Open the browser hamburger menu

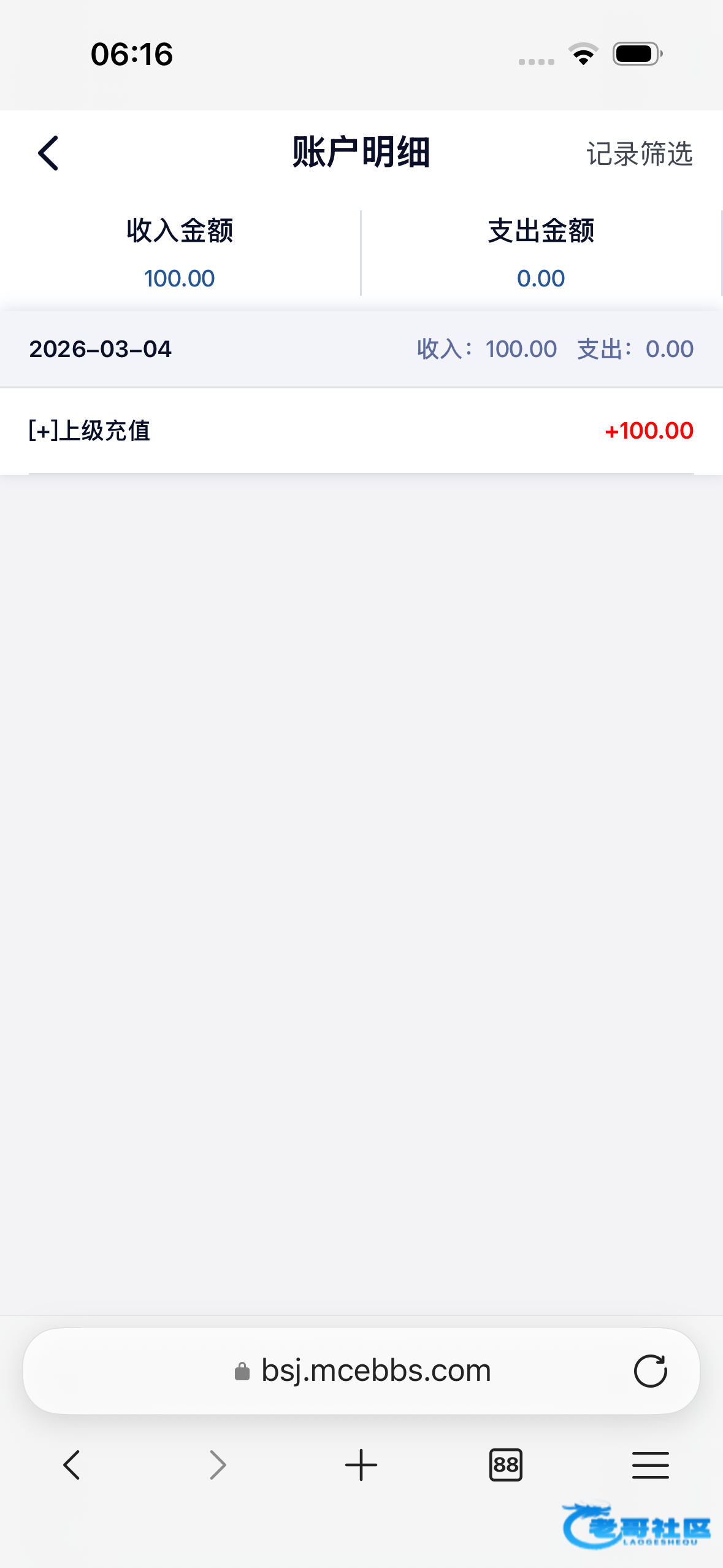(650, 1465)
